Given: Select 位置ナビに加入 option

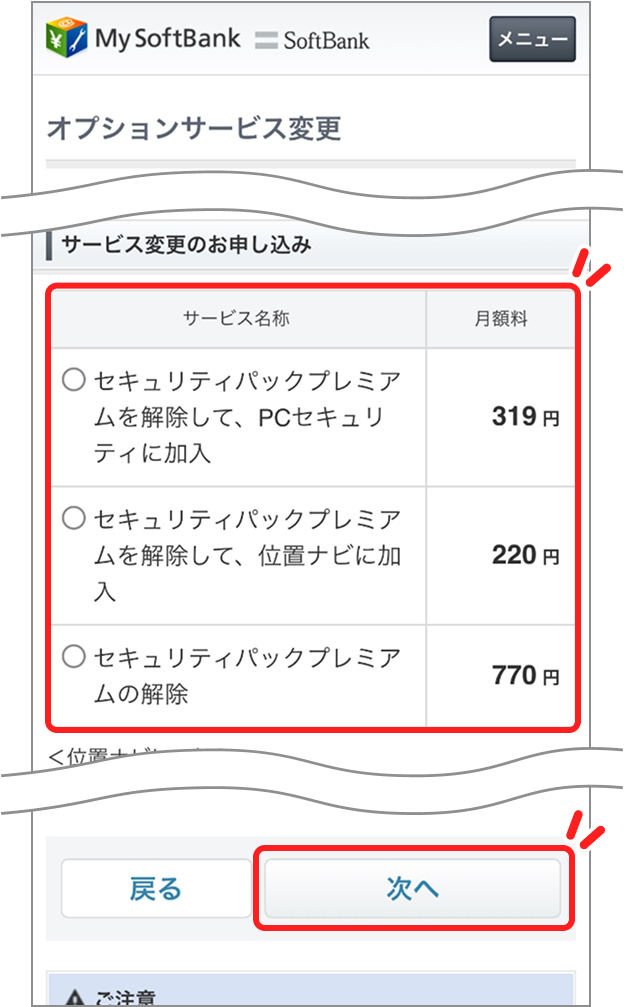Looking at the screenshot, I should [74, 518].
